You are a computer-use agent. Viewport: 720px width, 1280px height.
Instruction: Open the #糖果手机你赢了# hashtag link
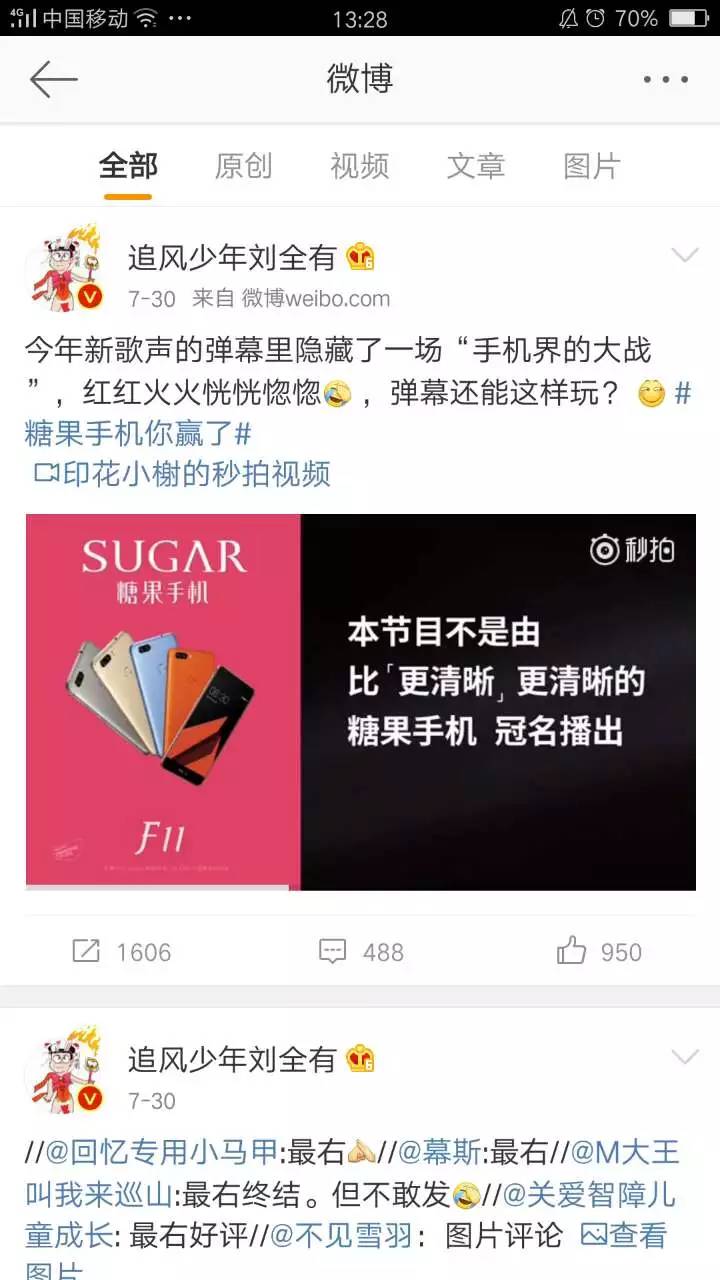pyautogui.click(x=138, y=433)
